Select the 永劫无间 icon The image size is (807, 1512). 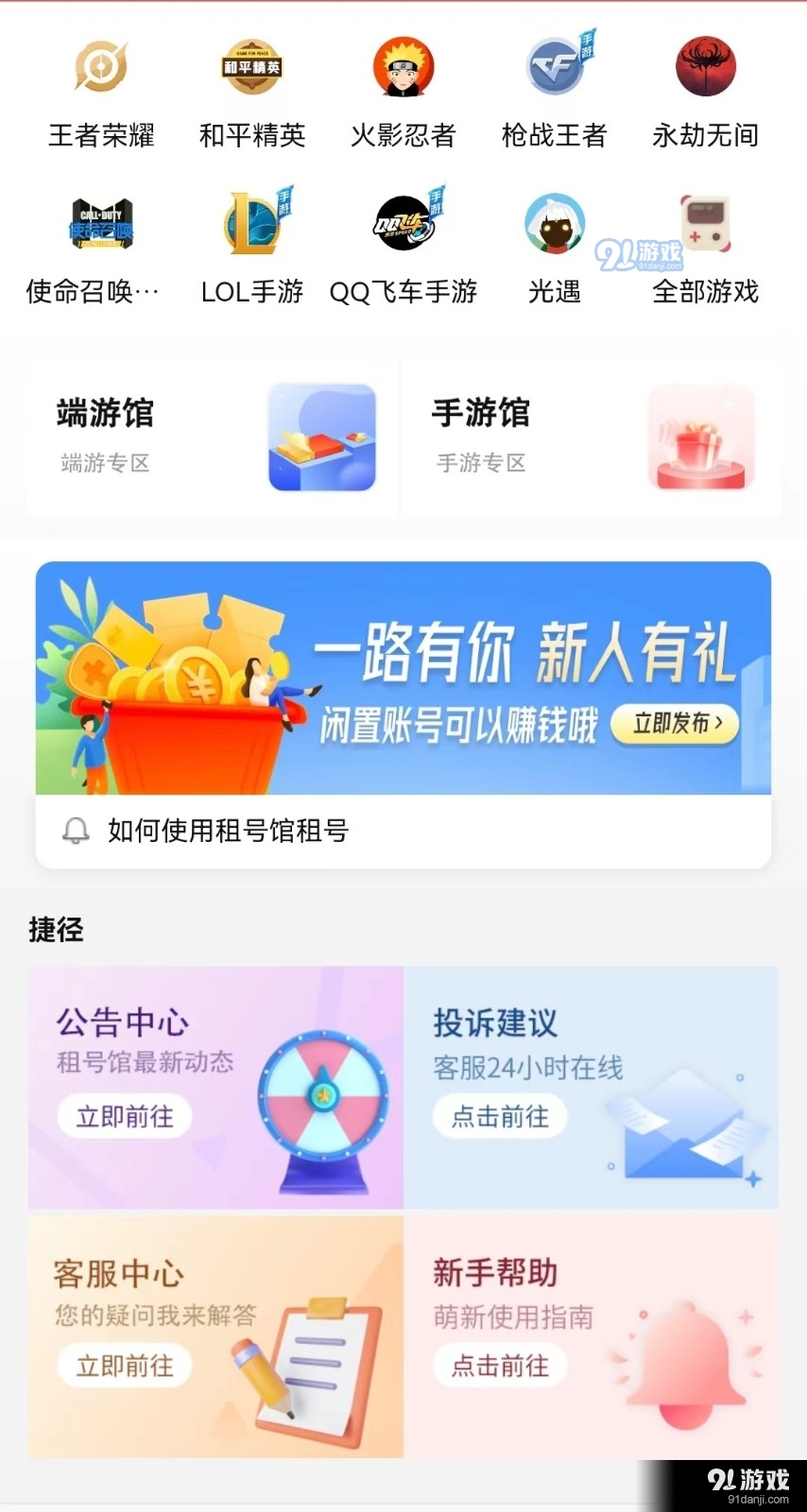705,66
